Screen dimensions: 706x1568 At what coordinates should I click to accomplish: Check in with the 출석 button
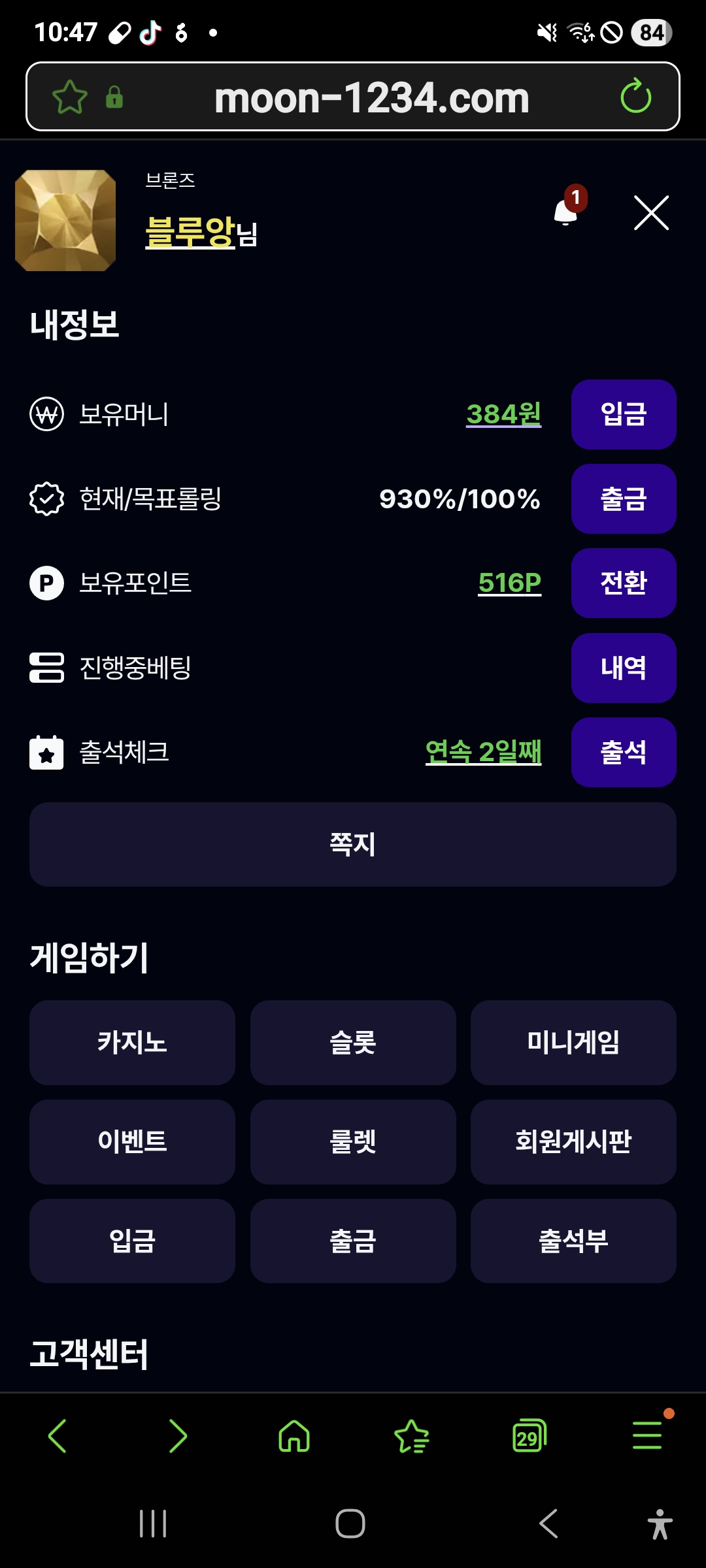click(623, 752)
